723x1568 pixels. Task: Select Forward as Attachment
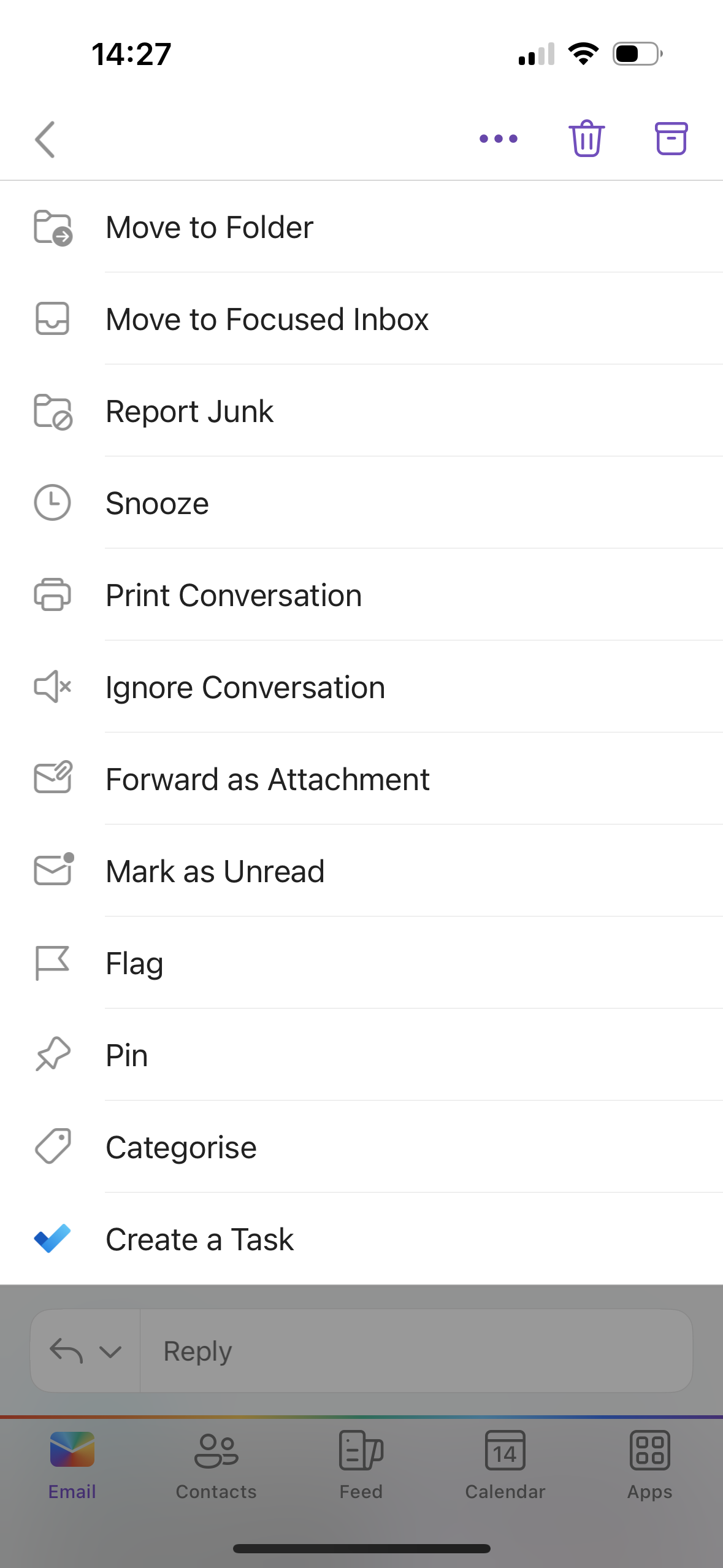362,779
